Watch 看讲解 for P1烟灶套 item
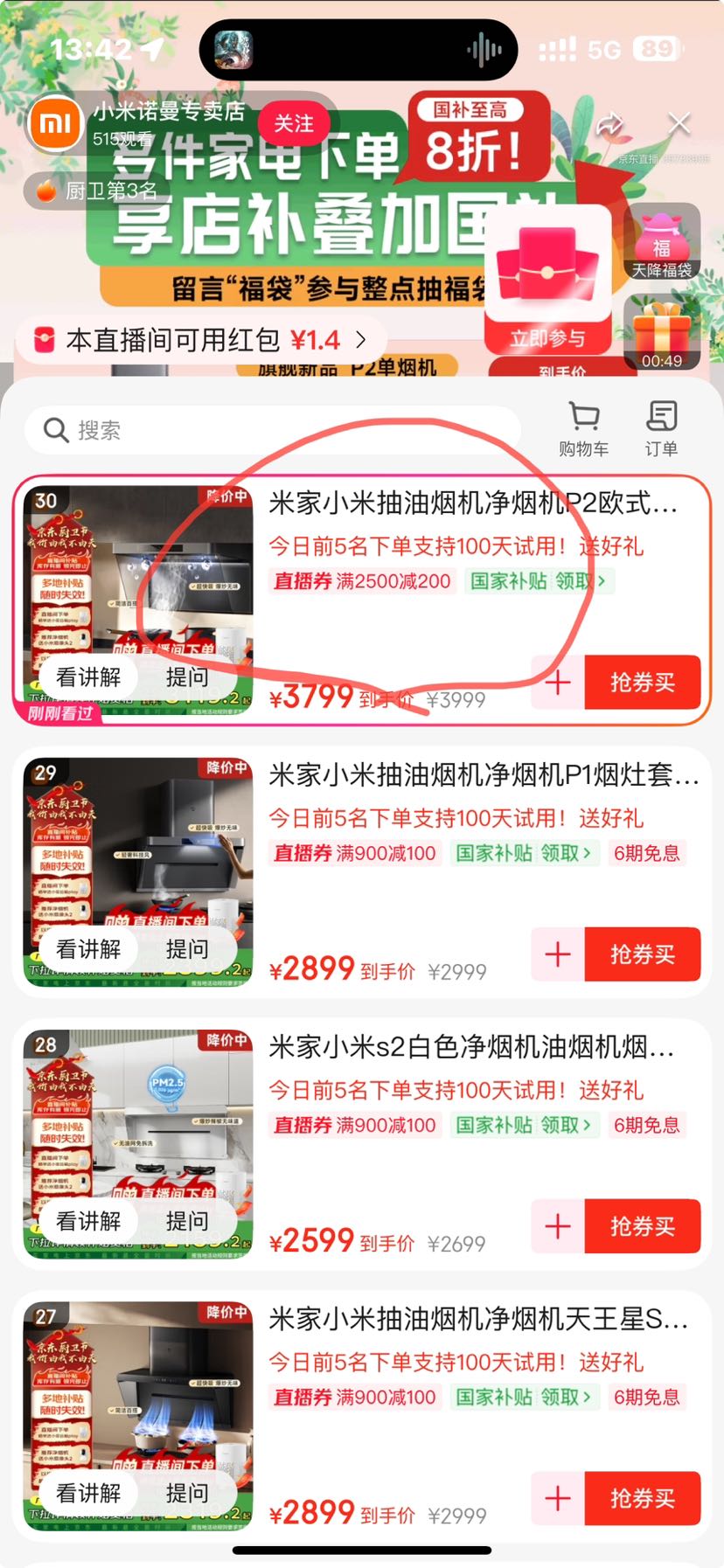The image size is (724, 1568). click(88, 949)
